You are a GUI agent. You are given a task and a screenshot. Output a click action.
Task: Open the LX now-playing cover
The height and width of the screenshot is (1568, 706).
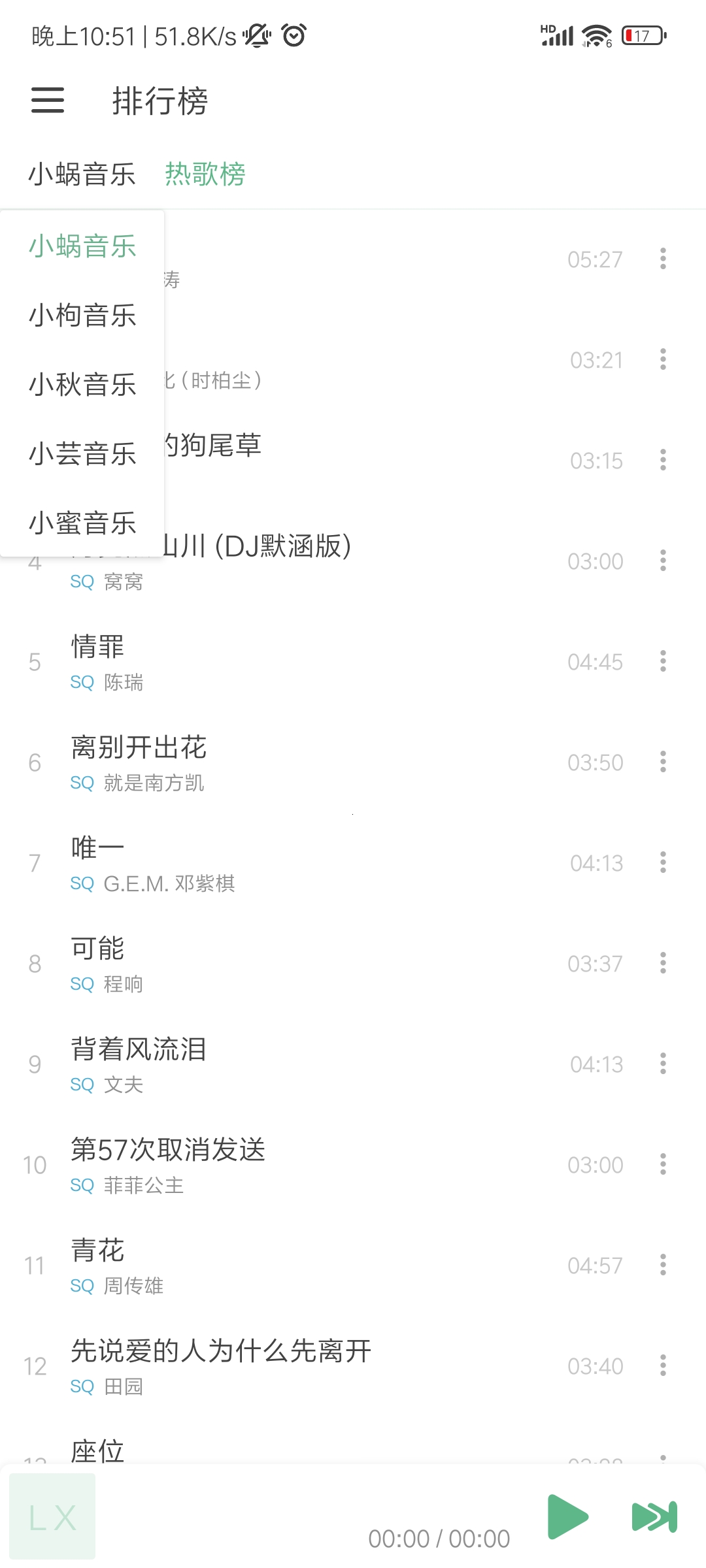(x=52, y=1516)
